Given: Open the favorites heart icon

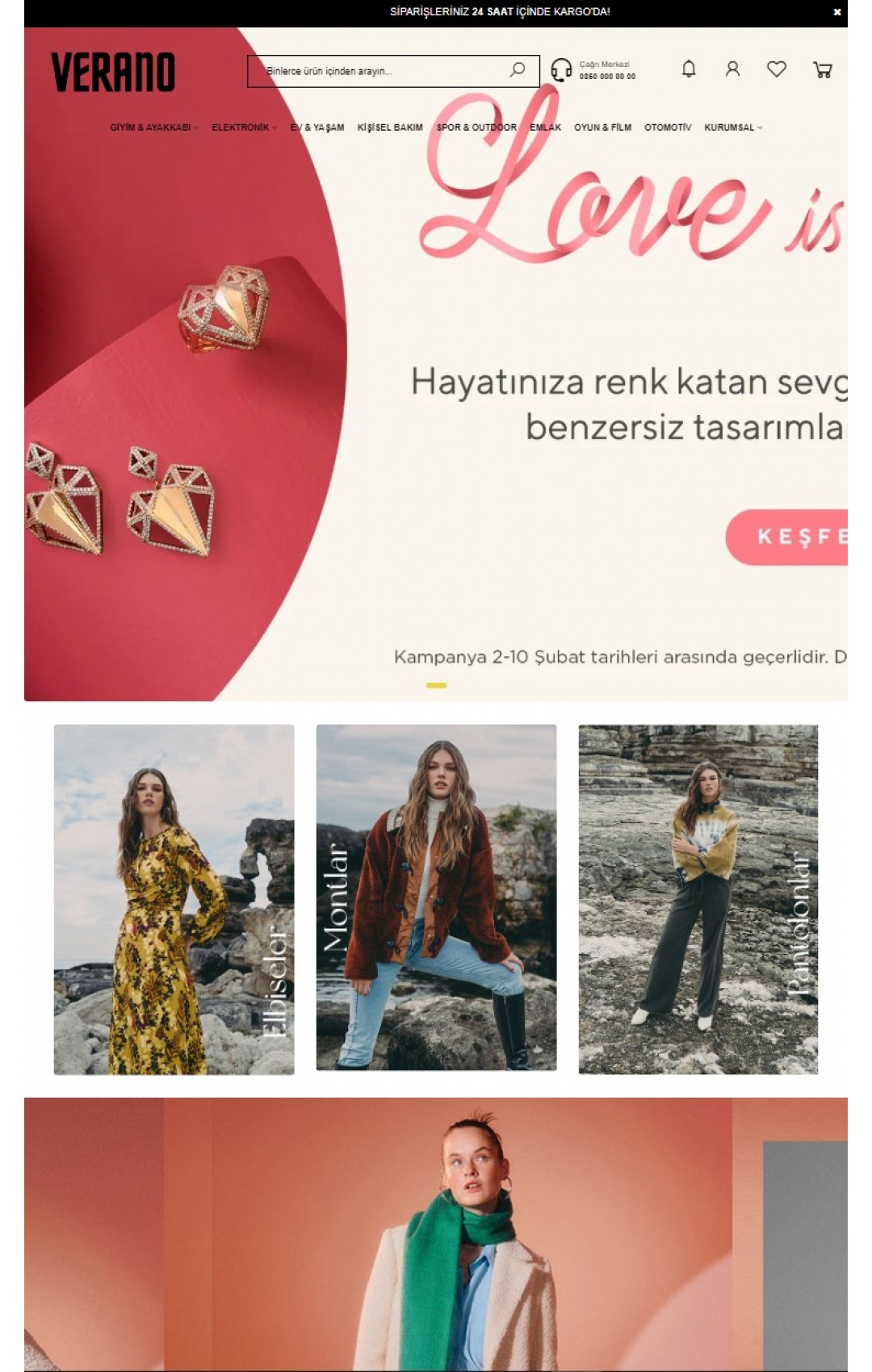Looking at the screenshot, I should (x=776, y=69).
